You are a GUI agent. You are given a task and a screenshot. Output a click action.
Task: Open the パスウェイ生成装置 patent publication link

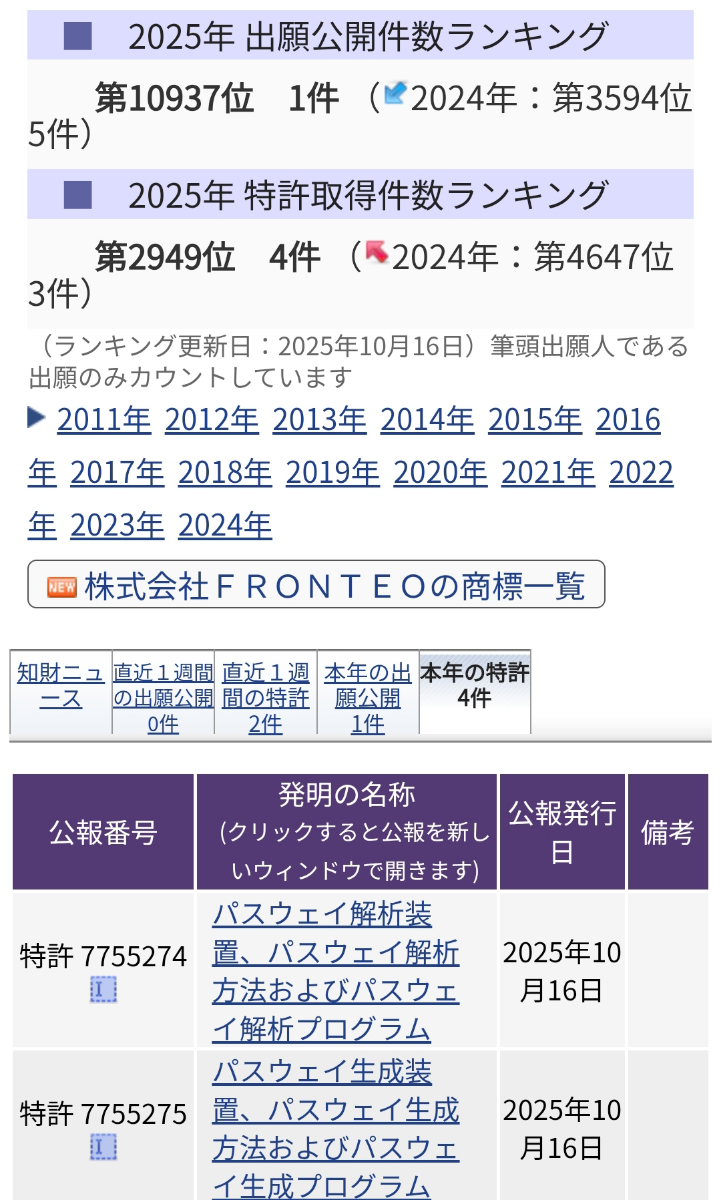click(x=335, y=1129)
